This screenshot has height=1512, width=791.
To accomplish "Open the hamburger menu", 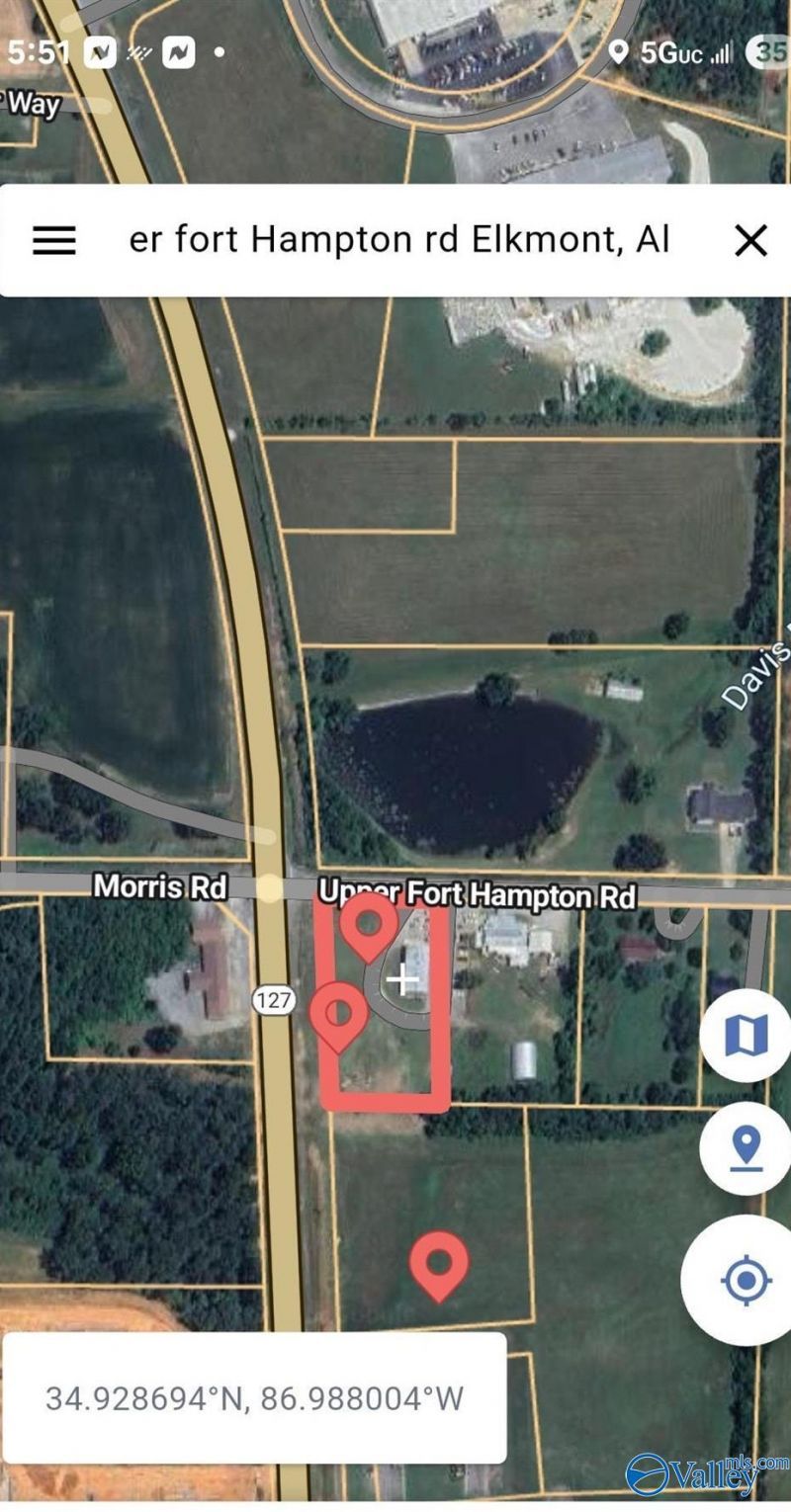I will pos(54,240).
